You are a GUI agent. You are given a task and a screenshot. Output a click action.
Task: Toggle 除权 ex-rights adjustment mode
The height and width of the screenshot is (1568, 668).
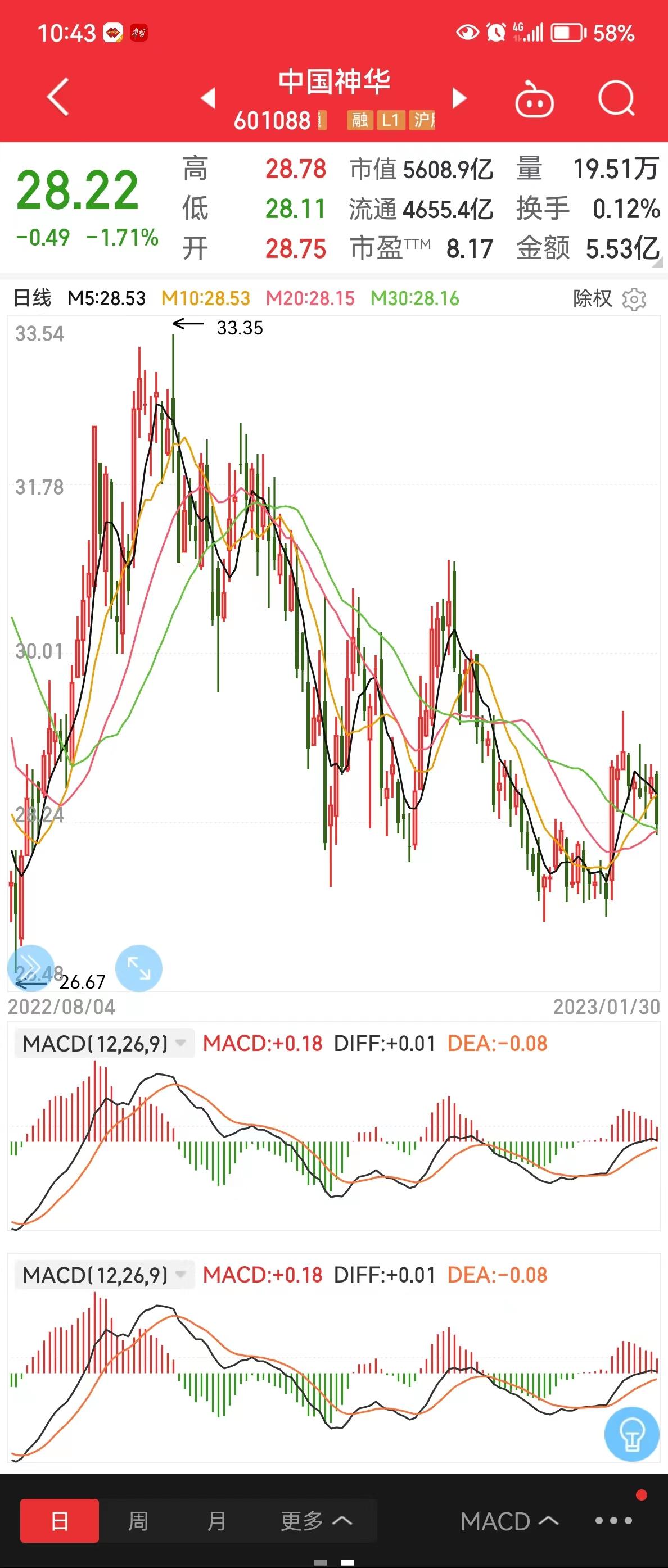pos(592,299)
